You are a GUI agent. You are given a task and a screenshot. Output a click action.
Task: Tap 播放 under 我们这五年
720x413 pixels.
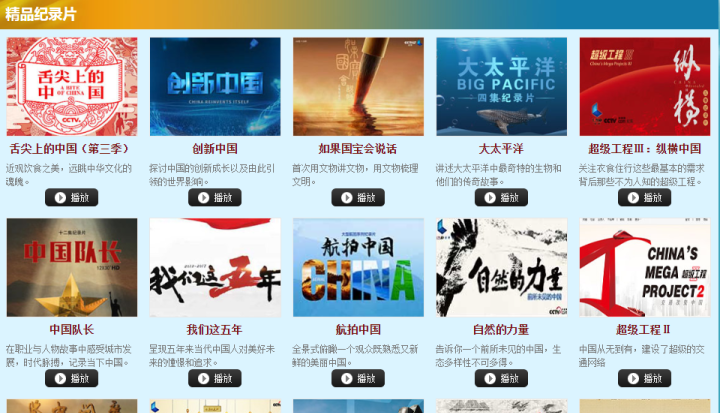(x=214, y=378)
